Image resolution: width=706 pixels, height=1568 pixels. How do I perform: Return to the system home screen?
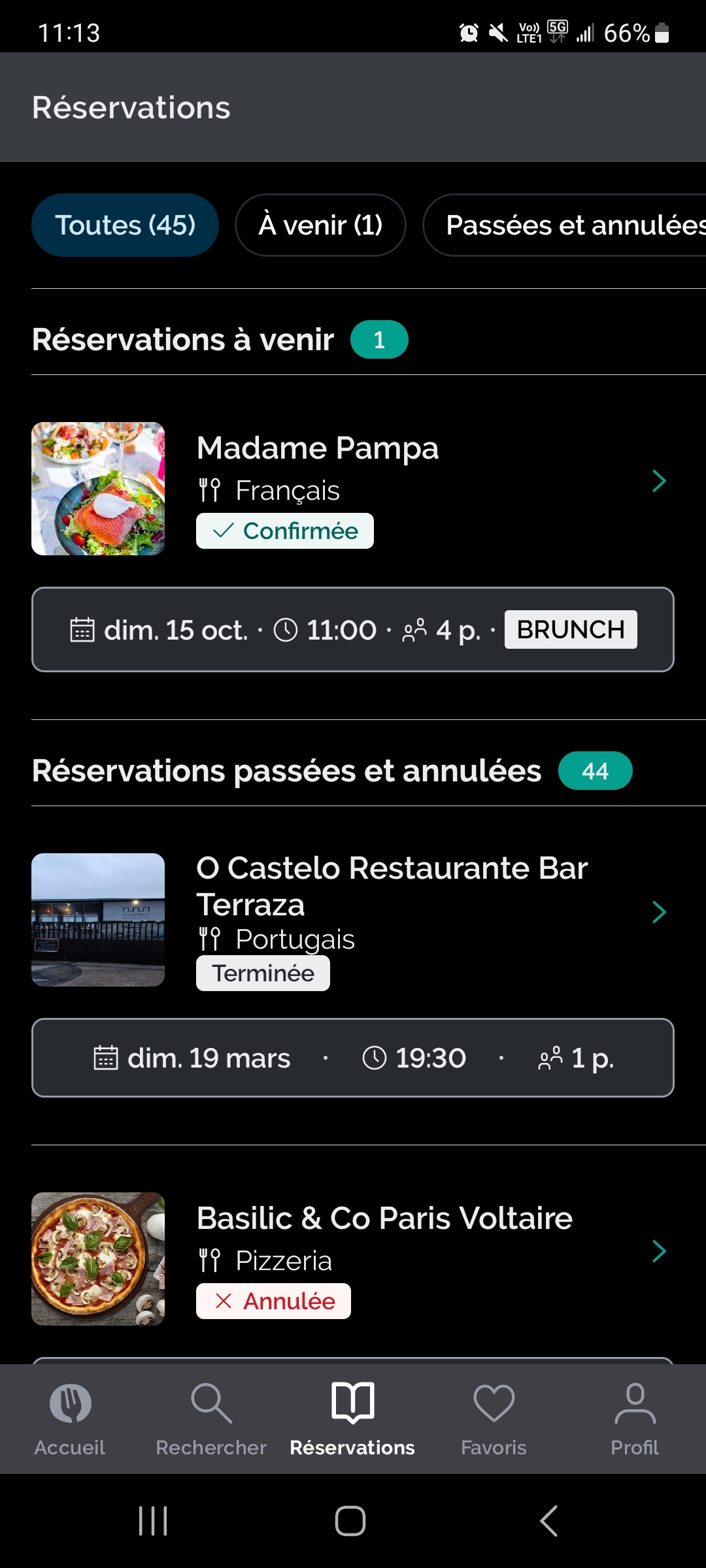pos(350,1521)
